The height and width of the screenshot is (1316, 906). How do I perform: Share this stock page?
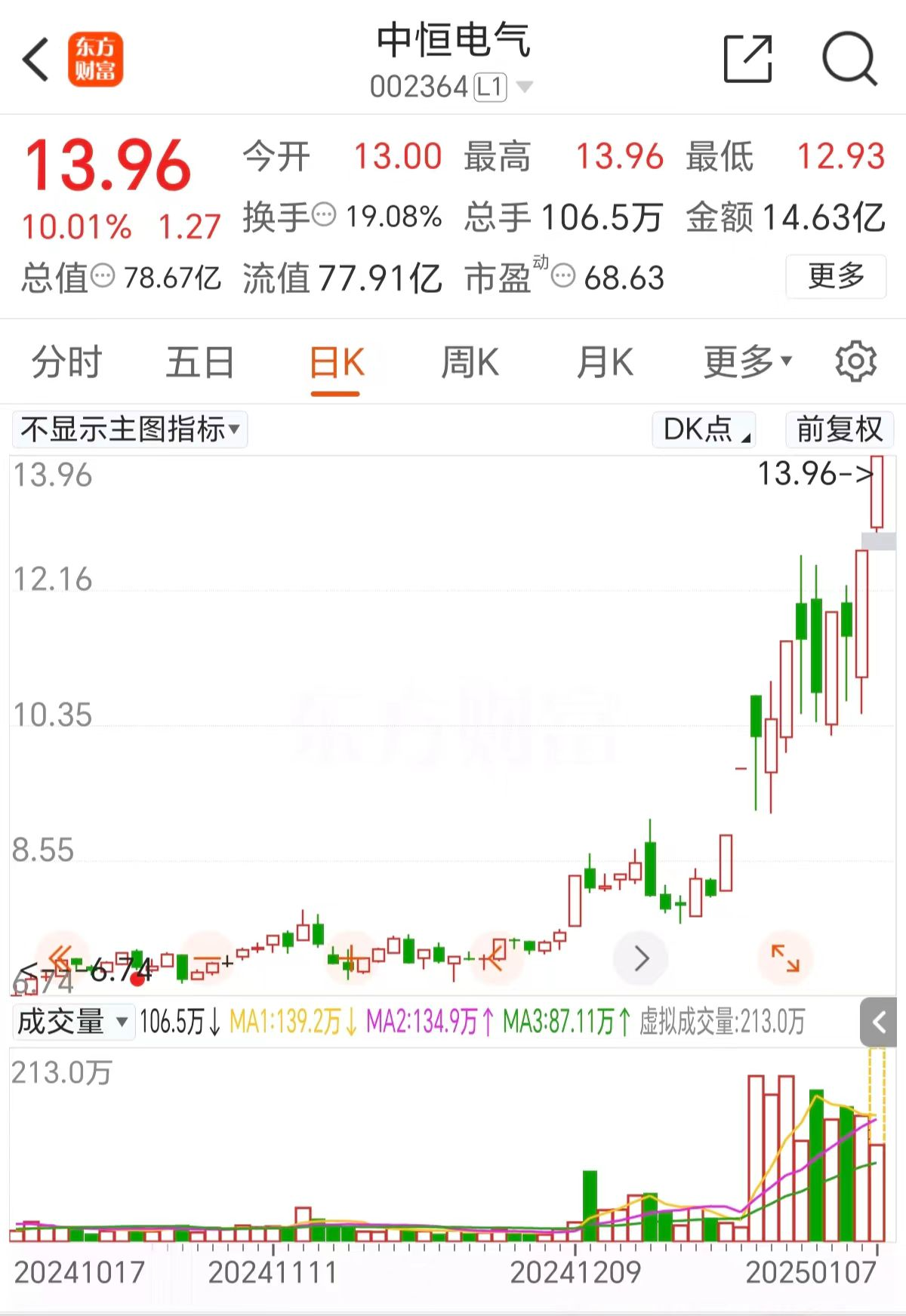click(x=747, y=59)
